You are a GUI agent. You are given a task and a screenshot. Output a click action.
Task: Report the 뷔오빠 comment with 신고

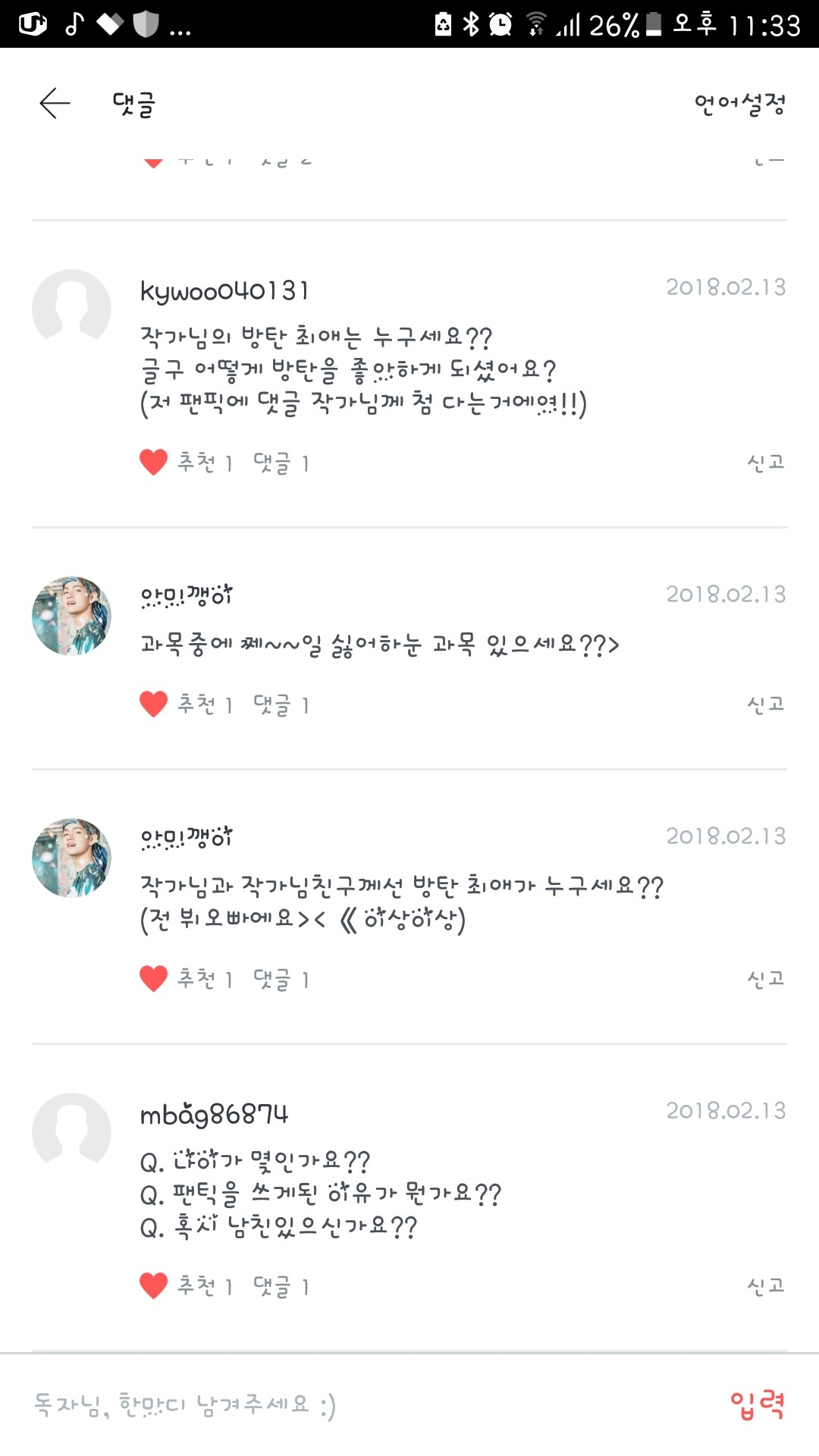click(x=765, y=979)
